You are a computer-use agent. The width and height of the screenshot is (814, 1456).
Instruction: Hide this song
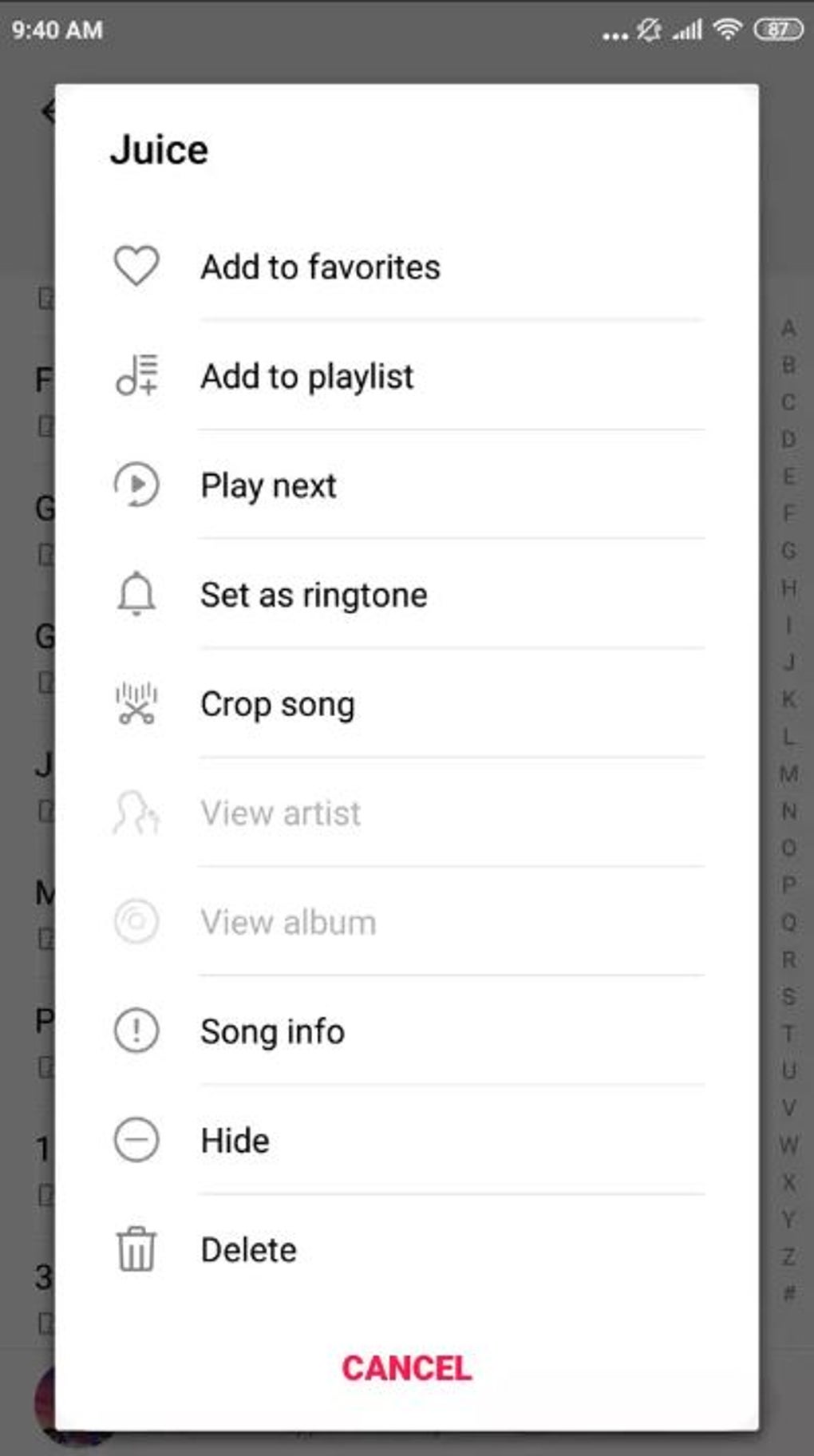407,1141
